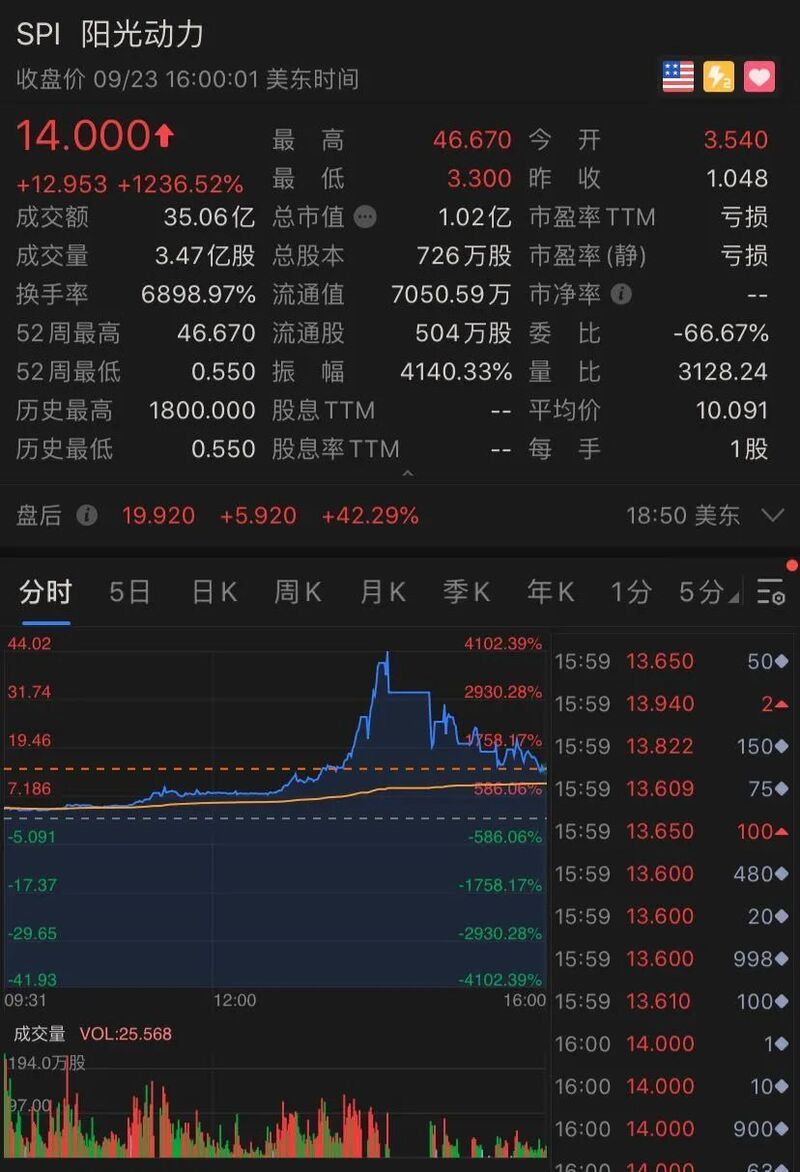Switch to the 日K chart tab
This screenshot has height=1172, width=800.
click(214, 592)
